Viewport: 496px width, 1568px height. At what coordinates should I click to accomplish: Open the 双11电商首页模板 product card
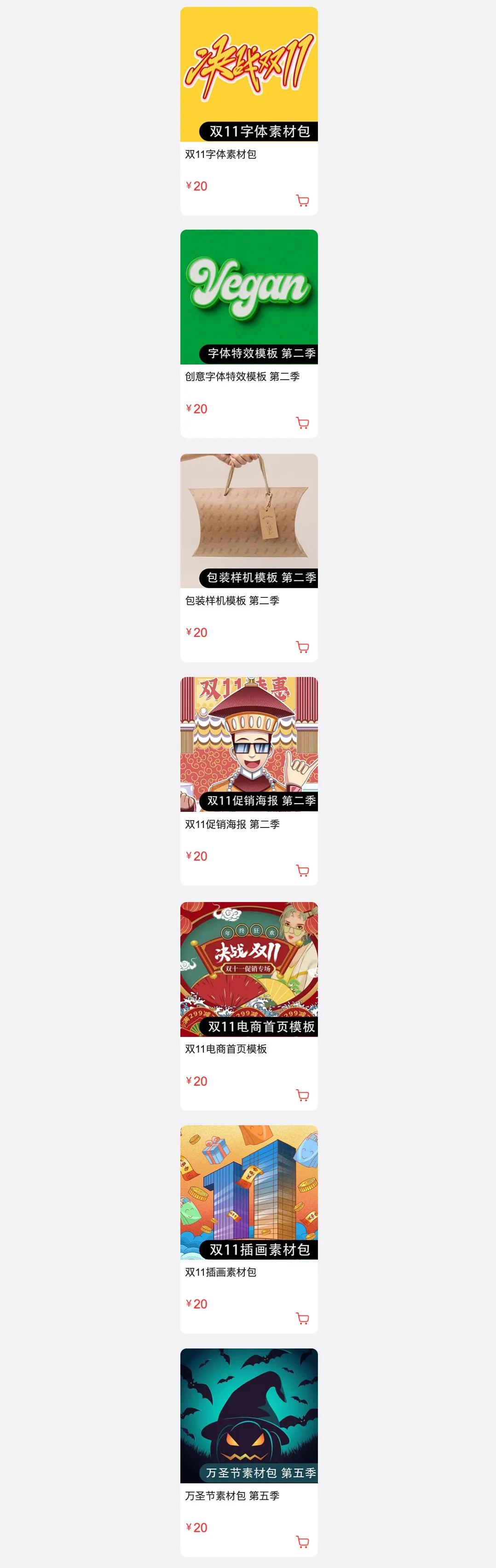click(x=248, y=968)
